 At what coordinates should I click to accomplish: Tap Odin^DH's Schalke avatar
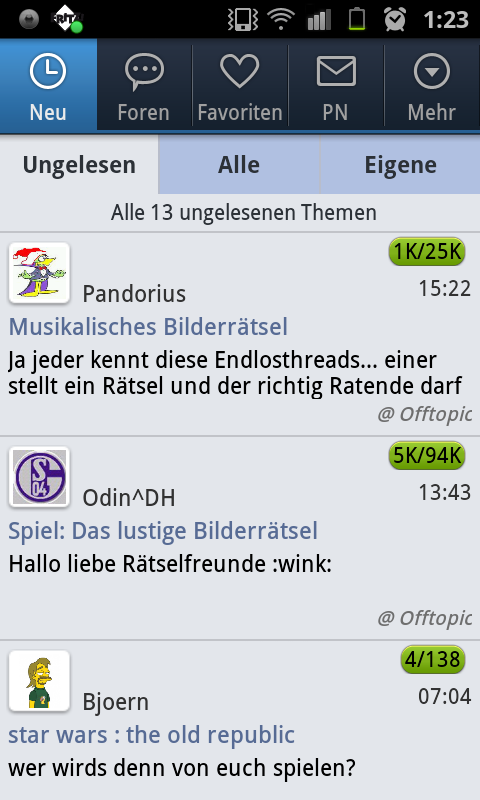pos(39,477)
